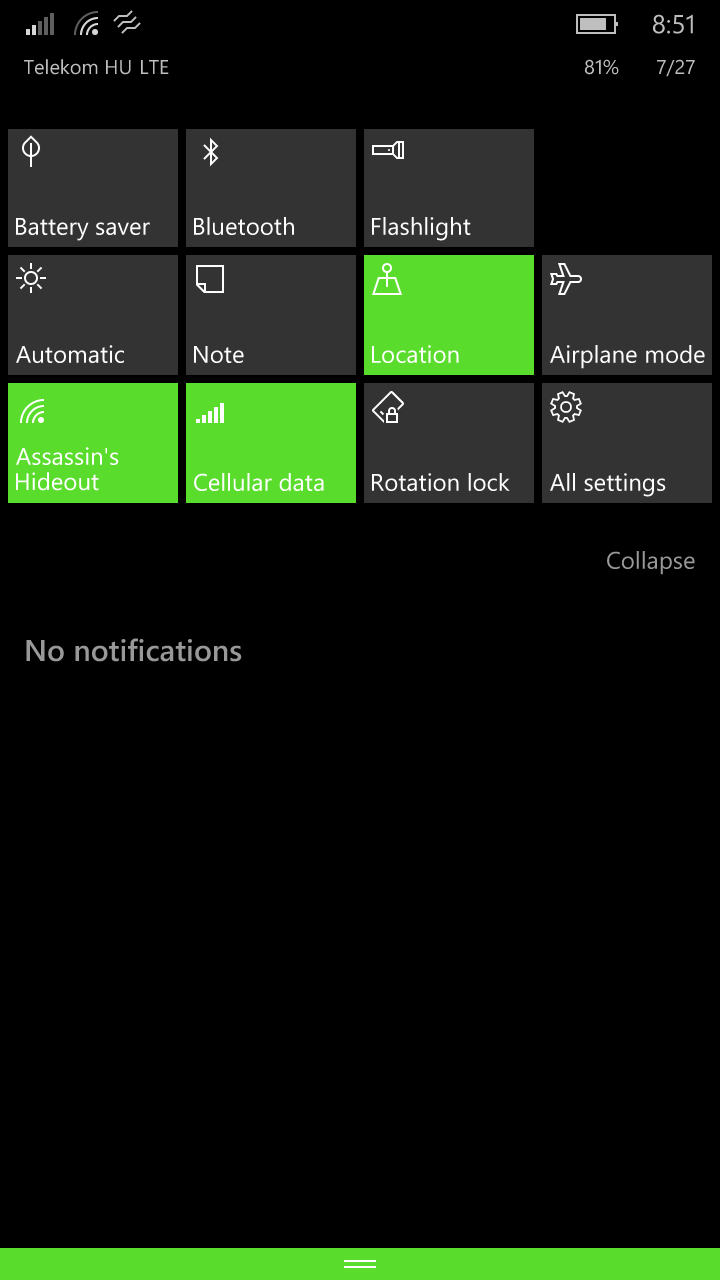Turn off Cellular data
720x1280 pixels.
pyautogui.click(x=271, y=443)
